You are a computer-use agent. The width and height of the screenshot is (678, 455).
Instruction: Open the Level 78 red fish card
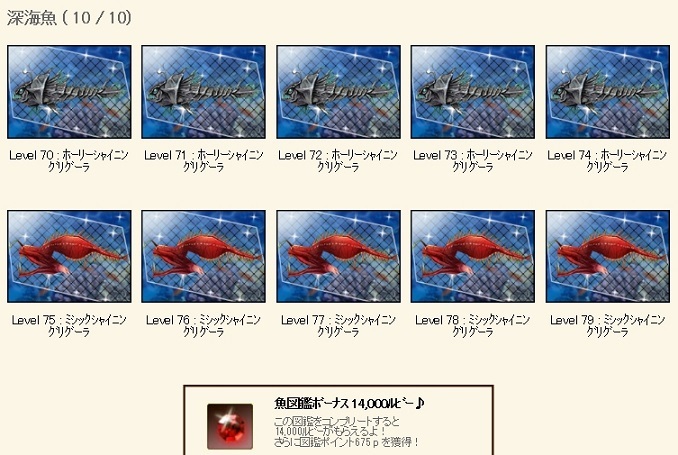tap(472, 259)
